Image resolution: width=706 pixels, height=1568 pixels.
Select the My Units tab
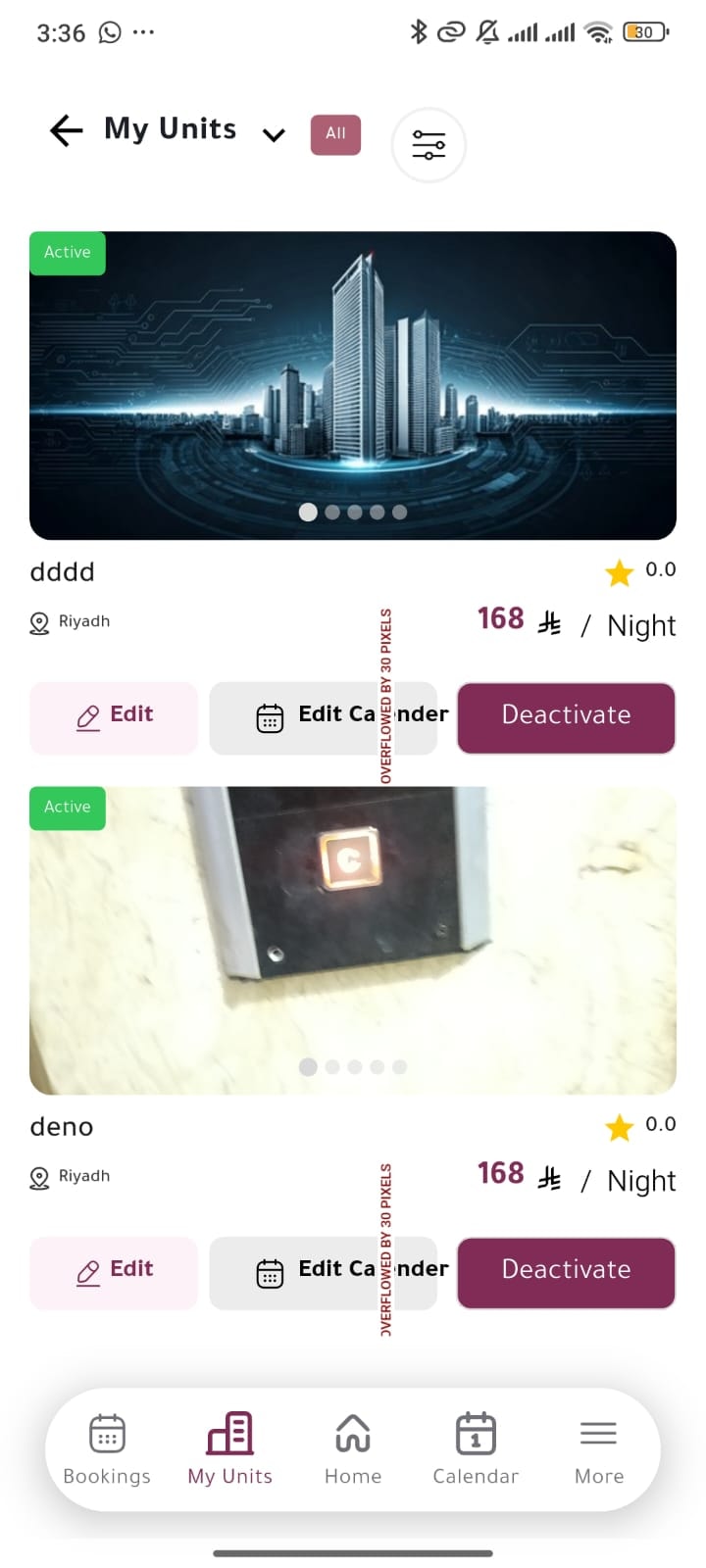(230, 1449)
